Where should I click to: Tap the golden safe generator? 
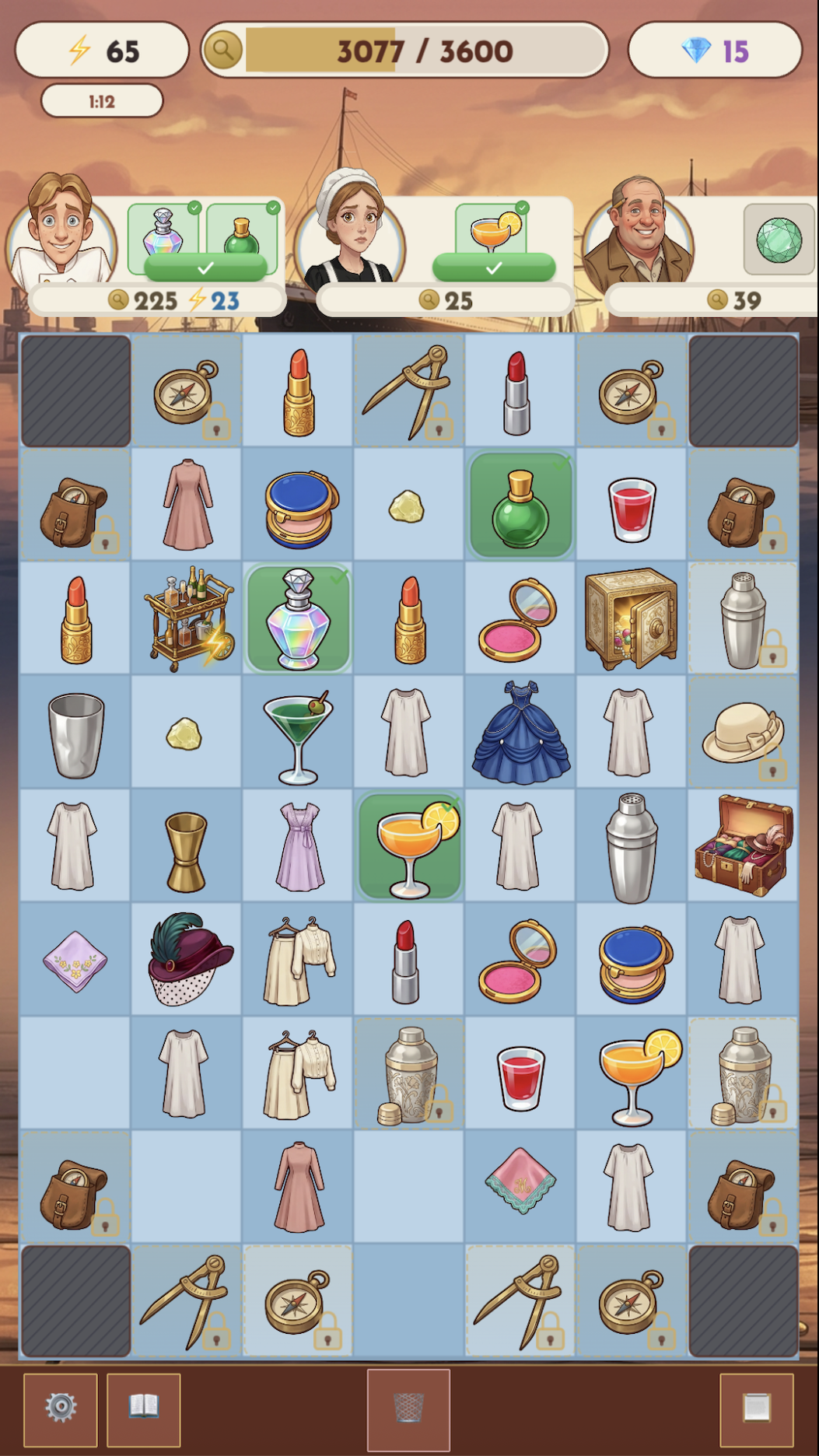tap(631, 618)
